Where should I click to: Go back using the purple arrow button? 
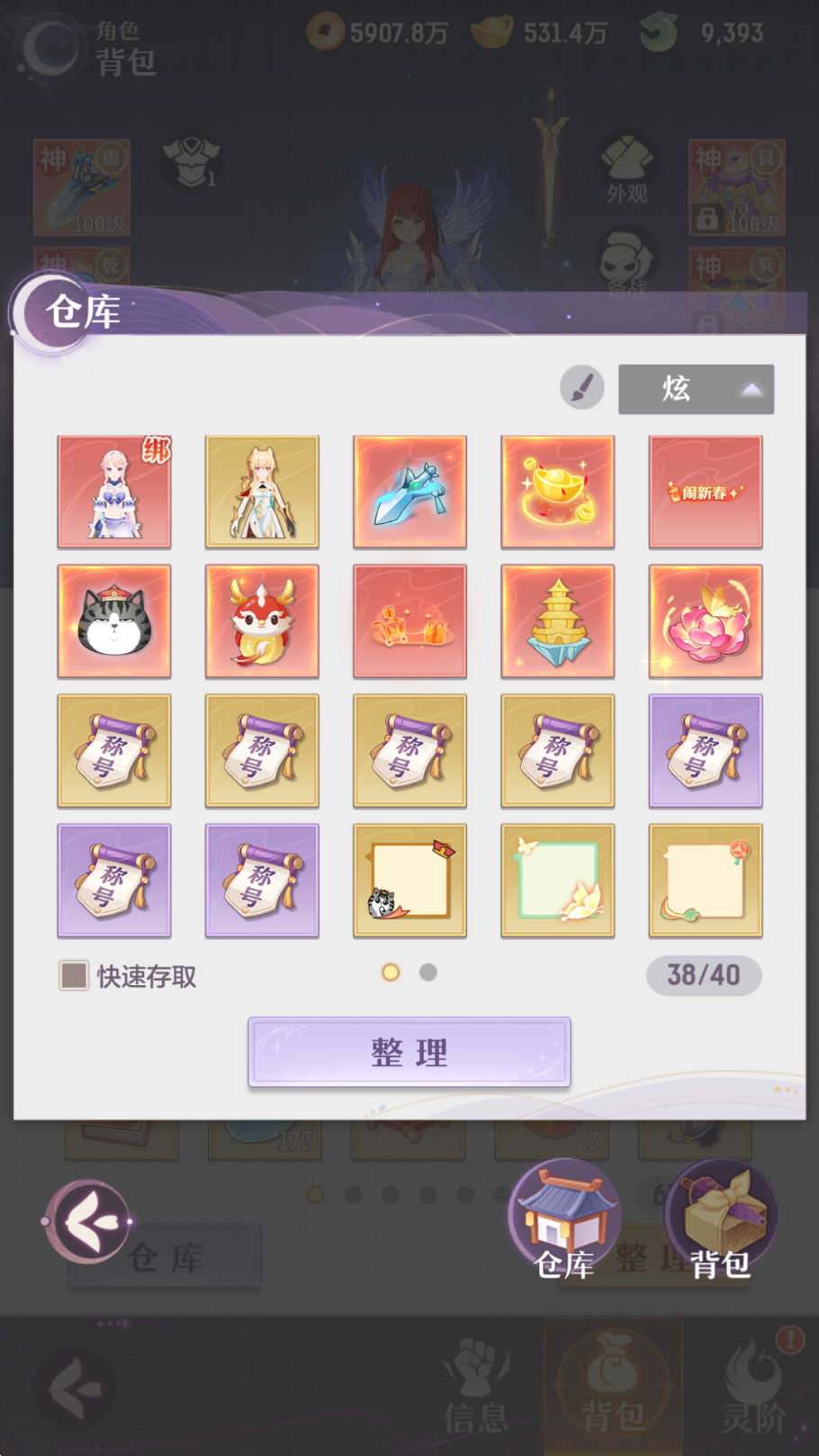pyautogui.click(x=88, y=1221)
